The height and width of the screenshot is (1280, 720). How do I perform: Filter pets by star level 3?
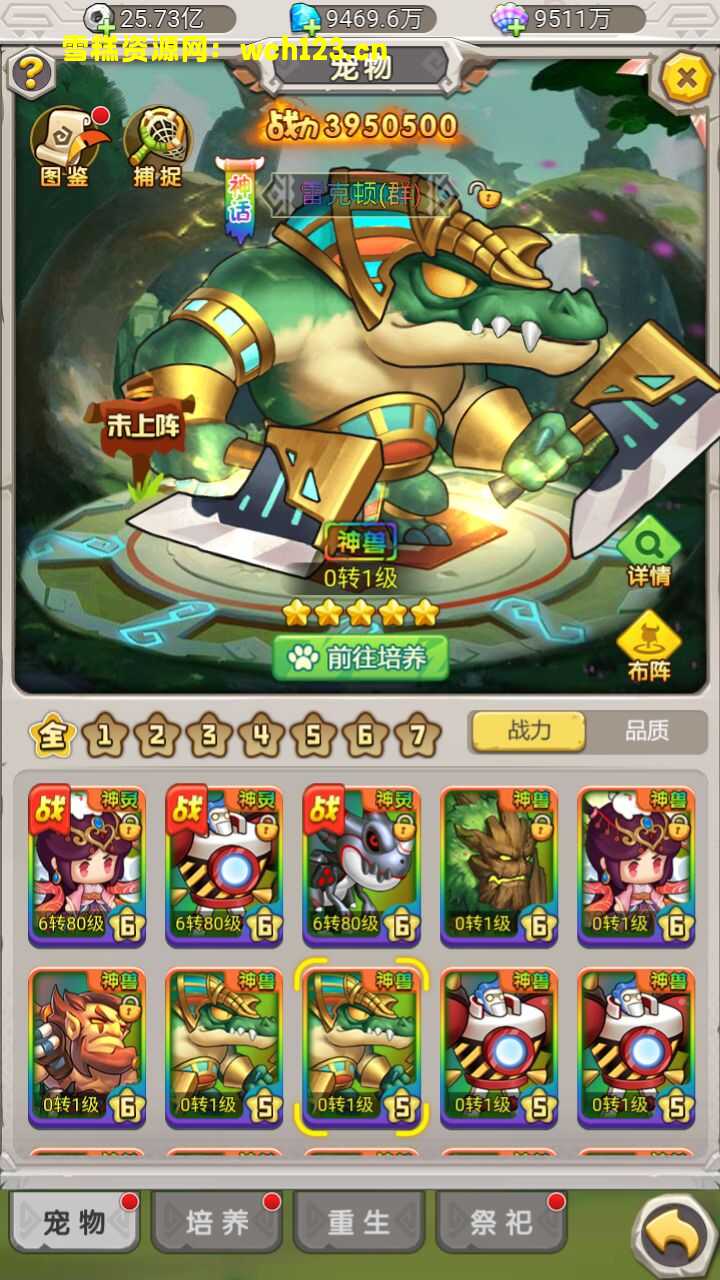pyautogui.click(x=209, y=736)
